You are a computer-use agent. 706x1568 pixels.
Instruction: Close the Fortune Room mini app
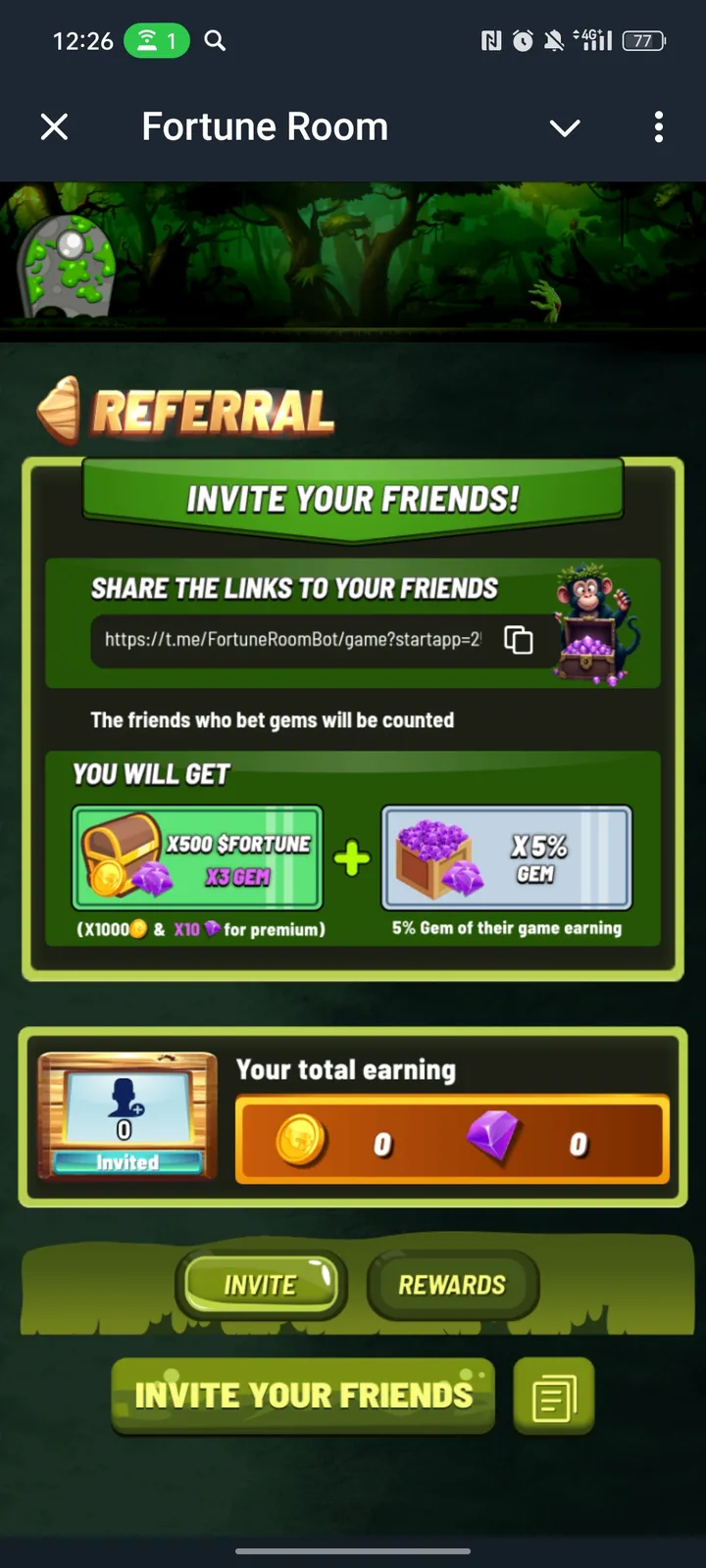[x=55, y=127]
